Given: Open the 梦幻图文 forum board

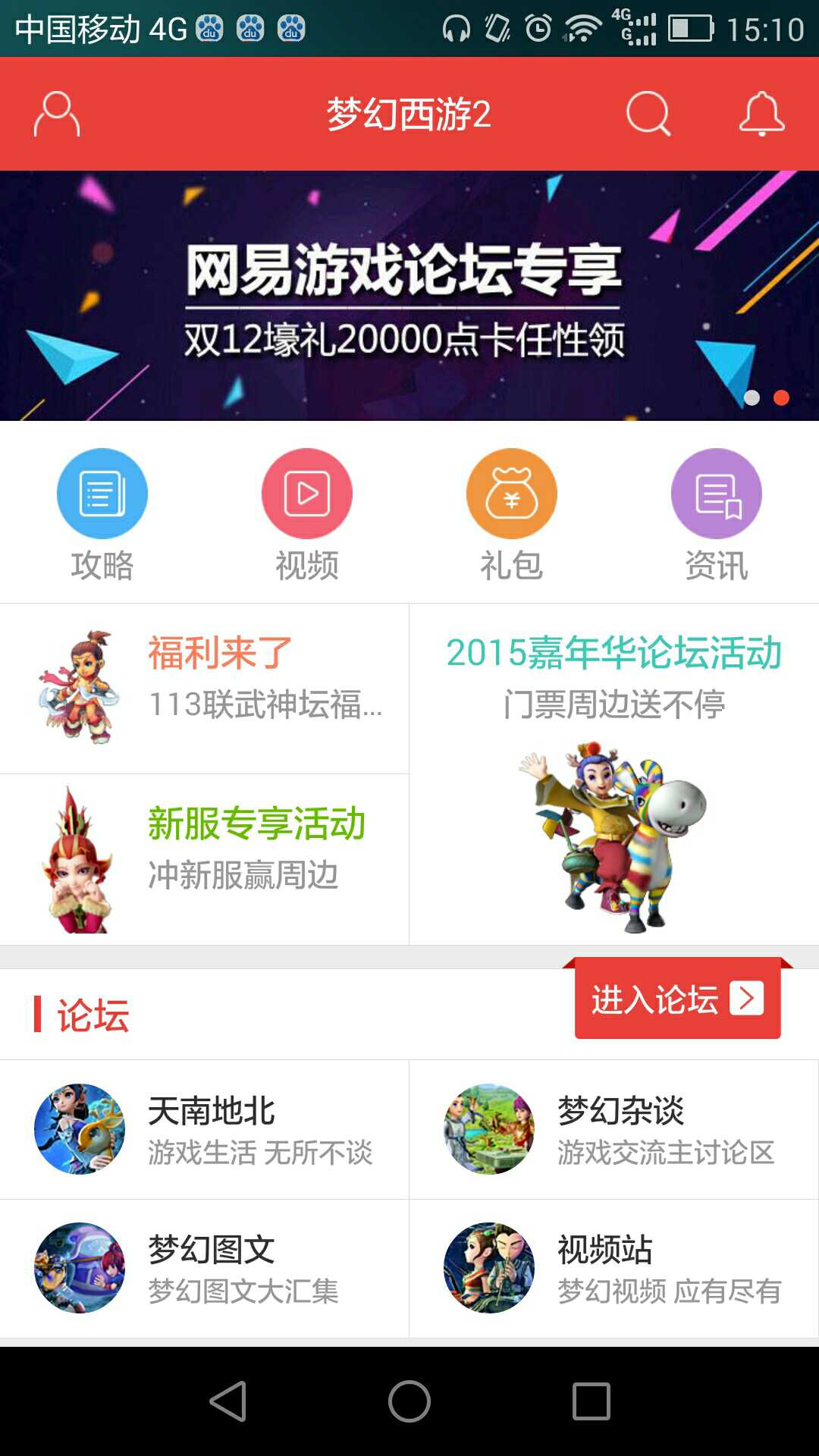Looking at the screenshot, I should pyautogui.click(x=205, y=1268).
